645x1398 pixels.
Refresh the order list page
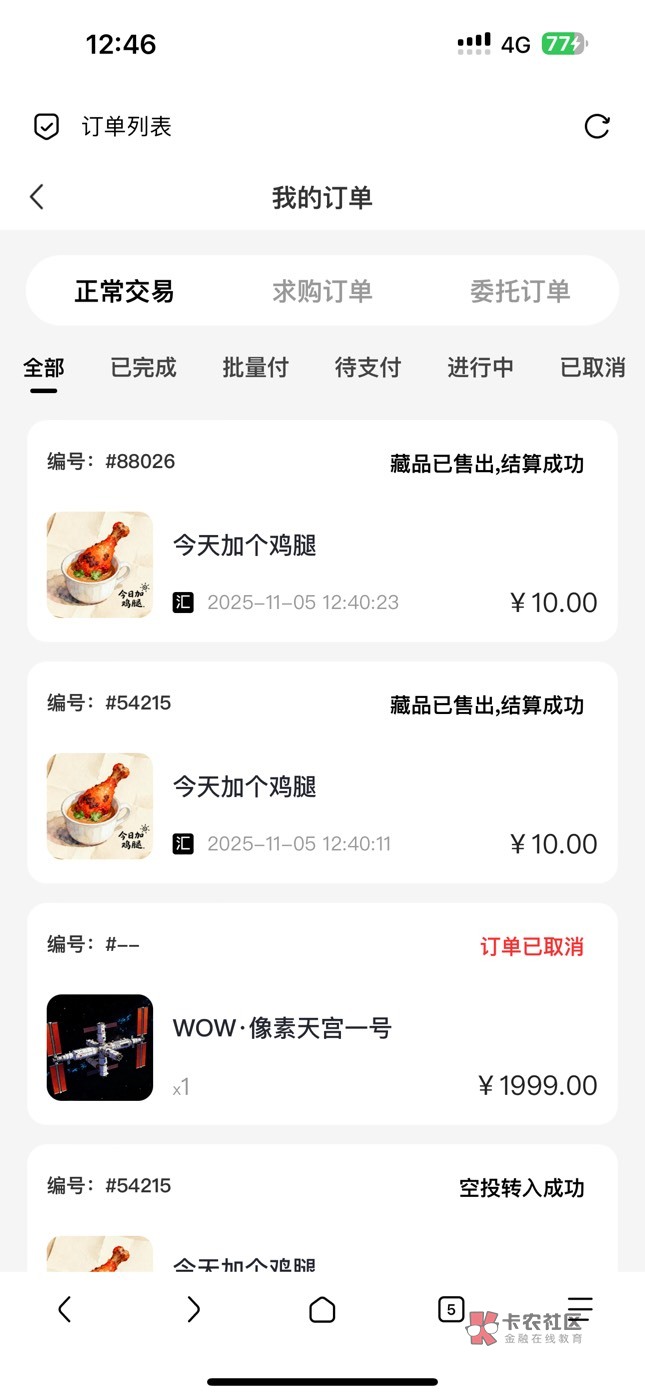[597, 127]
